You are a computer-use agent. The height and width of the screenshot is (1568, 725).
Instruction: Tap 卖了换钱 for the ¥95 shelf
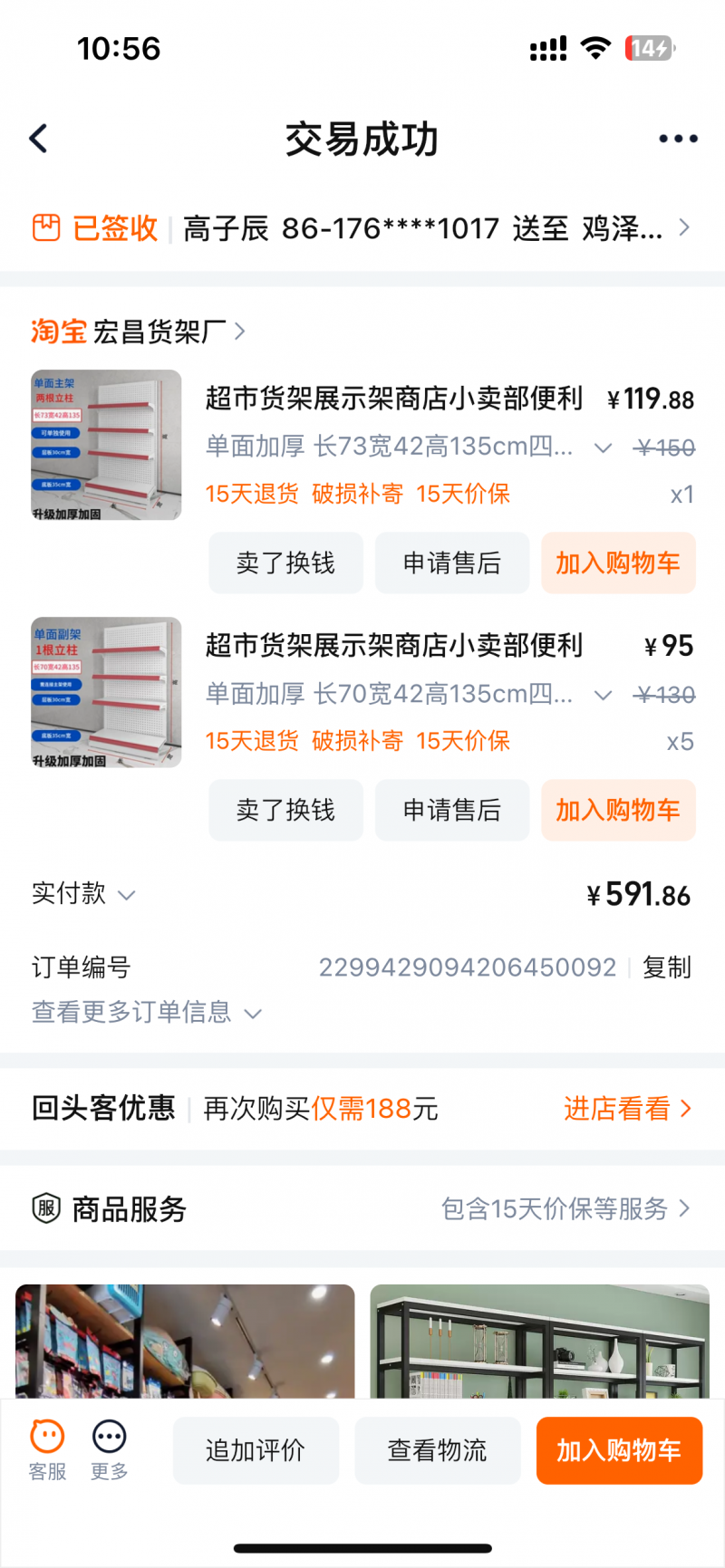[x=285, y=811]
